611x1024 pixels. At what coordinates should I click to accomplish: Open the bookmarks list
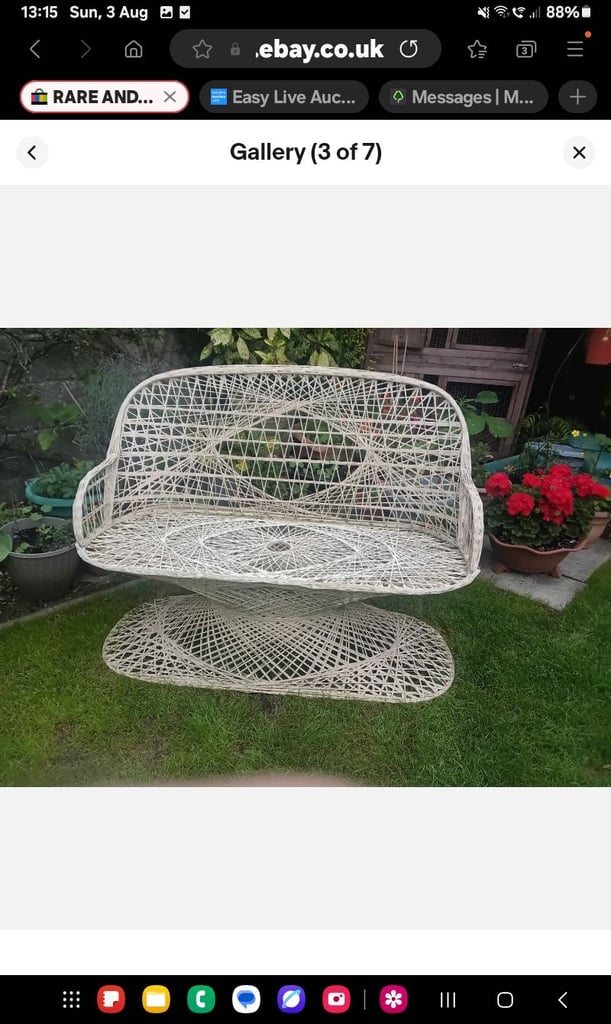[x=477, y=49]
